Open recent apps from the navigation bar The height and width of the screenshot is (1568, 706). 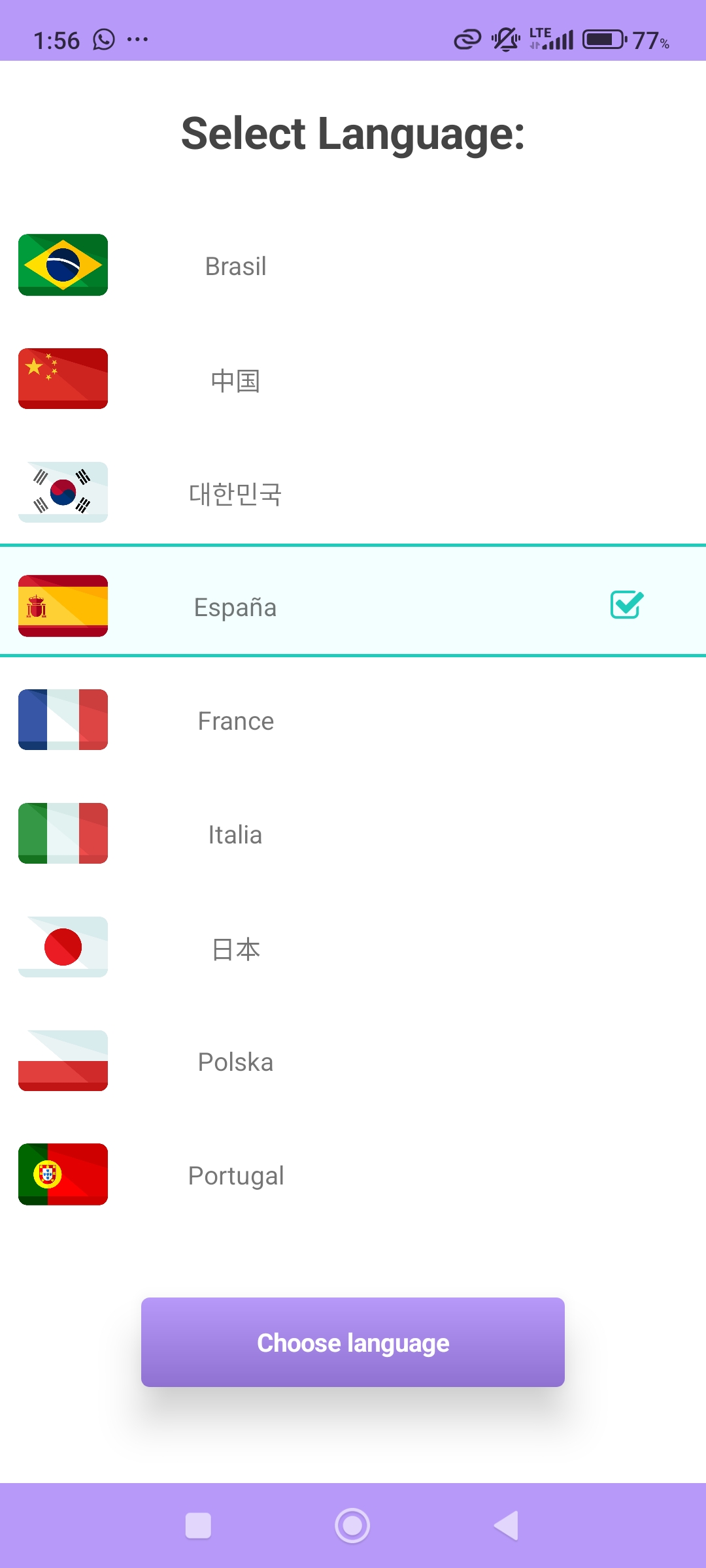coord(198,1526)
